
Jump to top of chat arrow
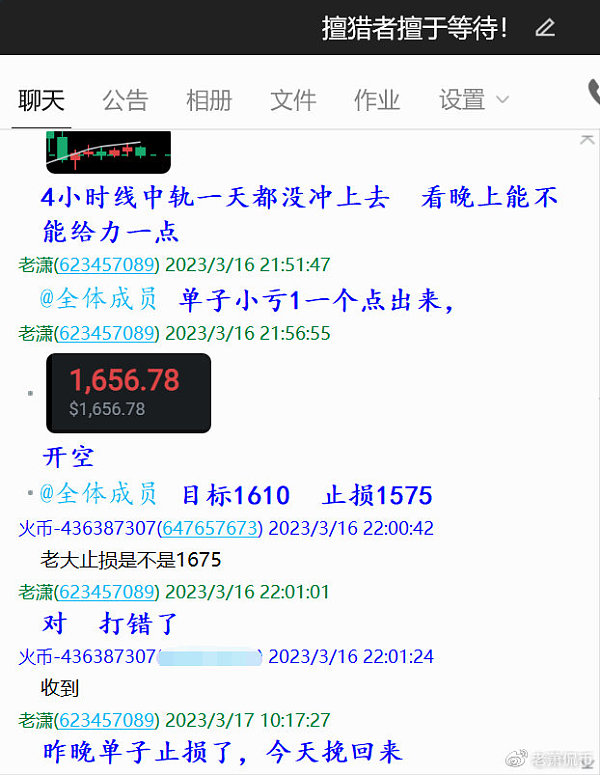(x=587, y=140)
